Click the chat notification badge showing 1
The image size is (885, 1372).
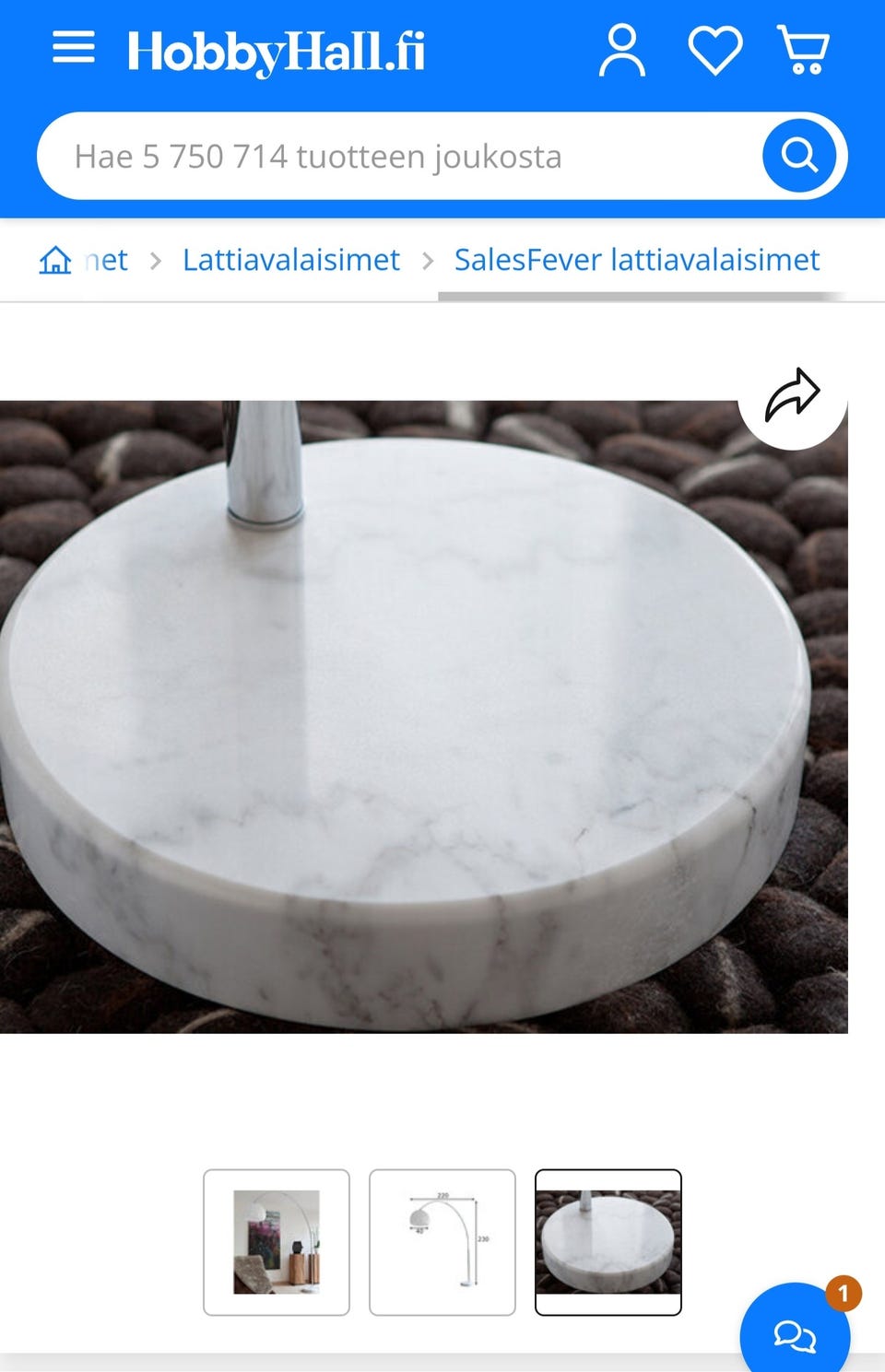[843, 1294]
